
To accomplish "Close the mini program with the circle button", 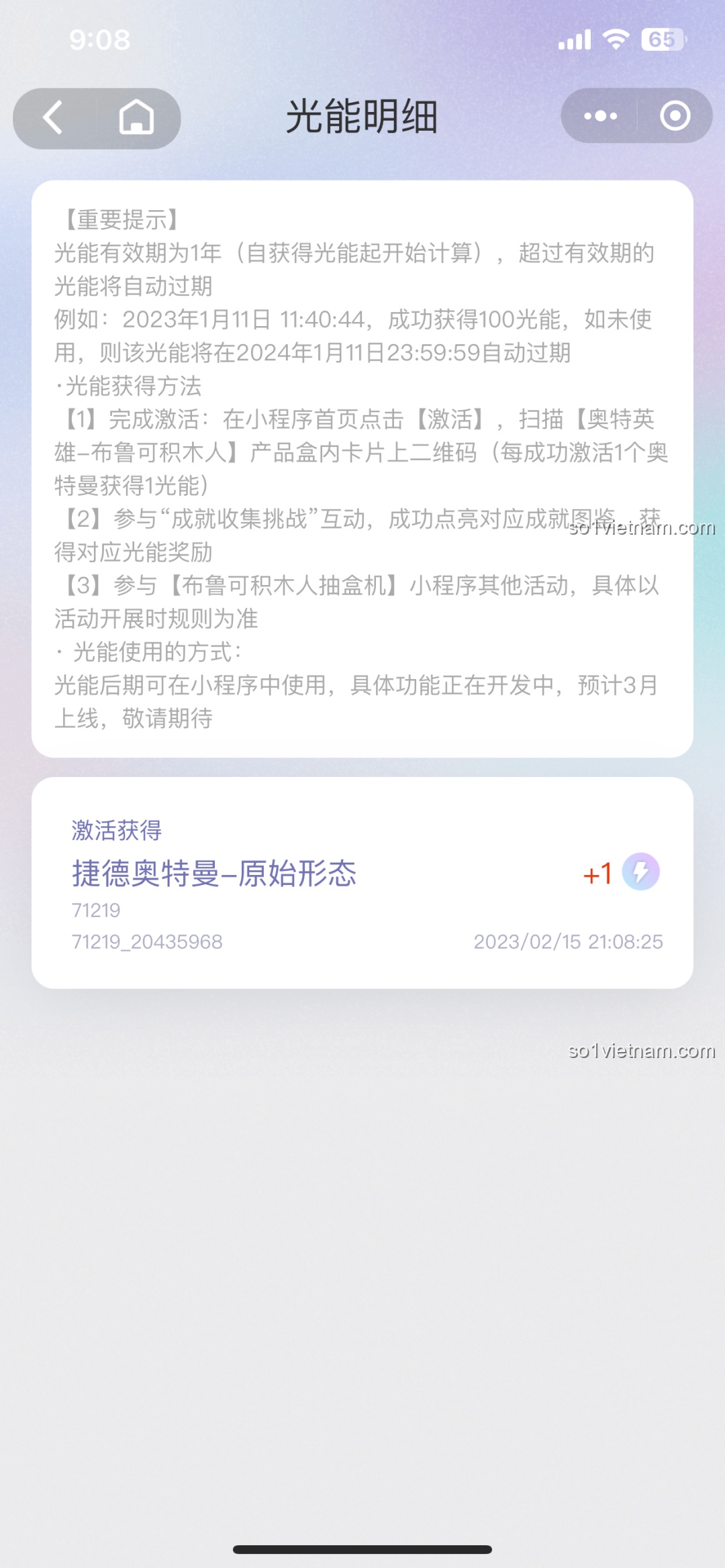I will 675,116.
